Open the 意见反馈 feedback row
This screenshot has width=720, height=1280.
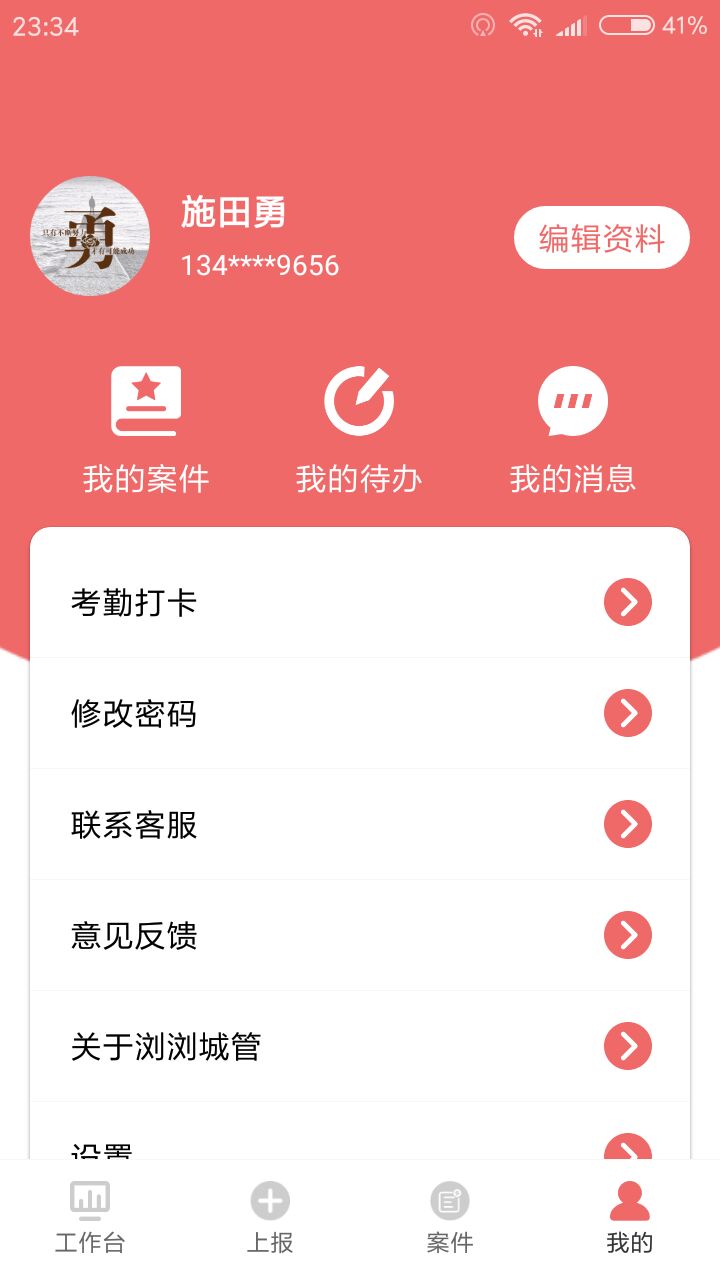[x=360, y=935]
